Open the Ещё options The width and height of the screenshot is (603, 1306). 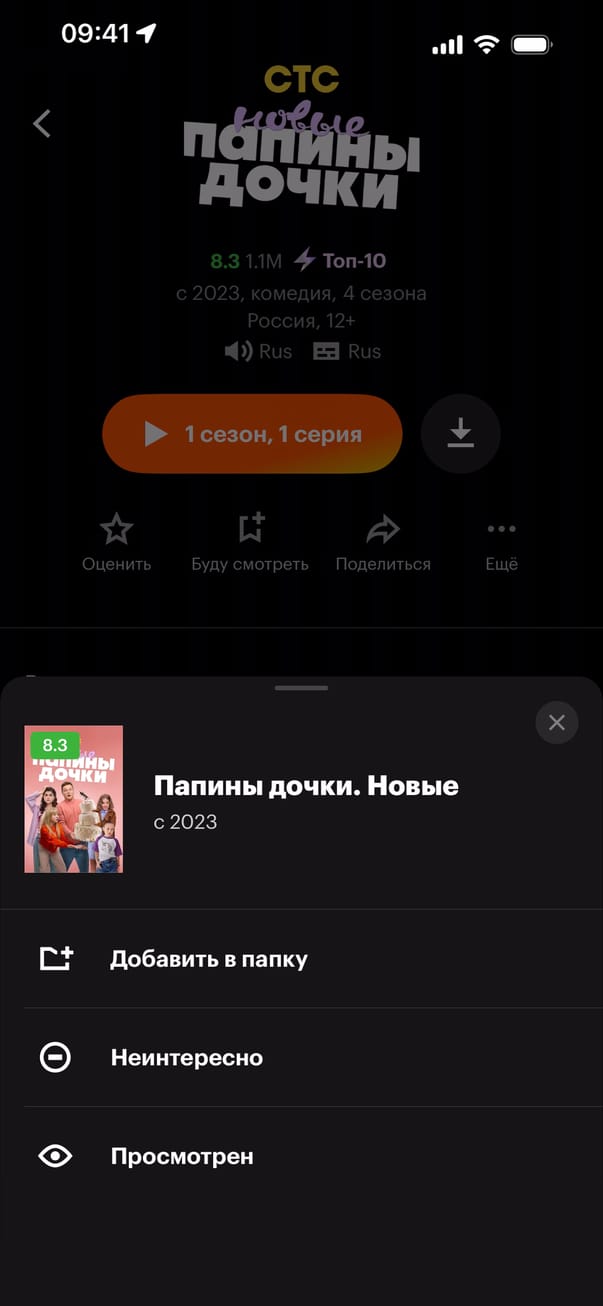501,542
